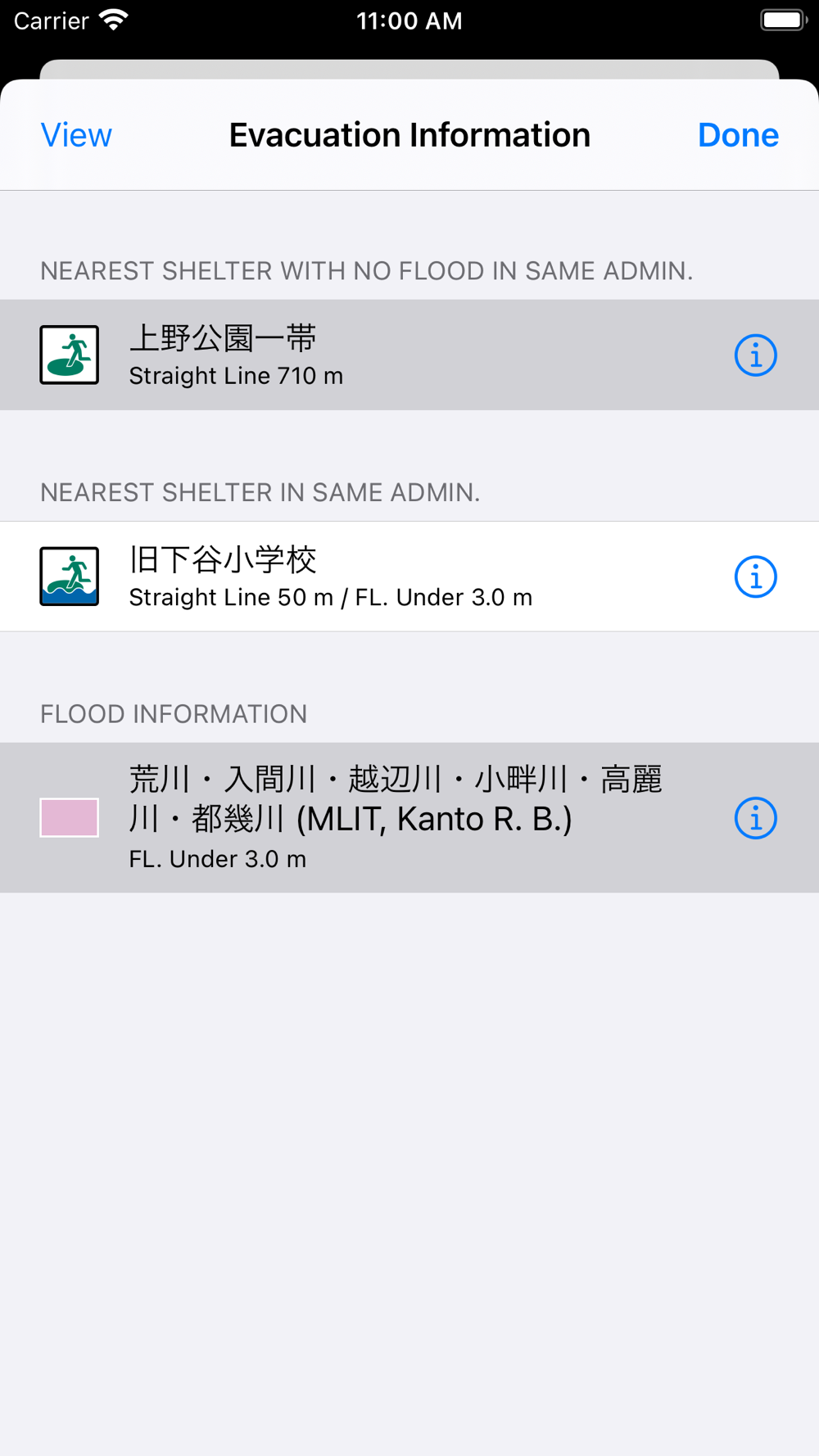819x1456 pixels.
Task: Select the 上野公園一帯 shelter row
Action: 369,355
